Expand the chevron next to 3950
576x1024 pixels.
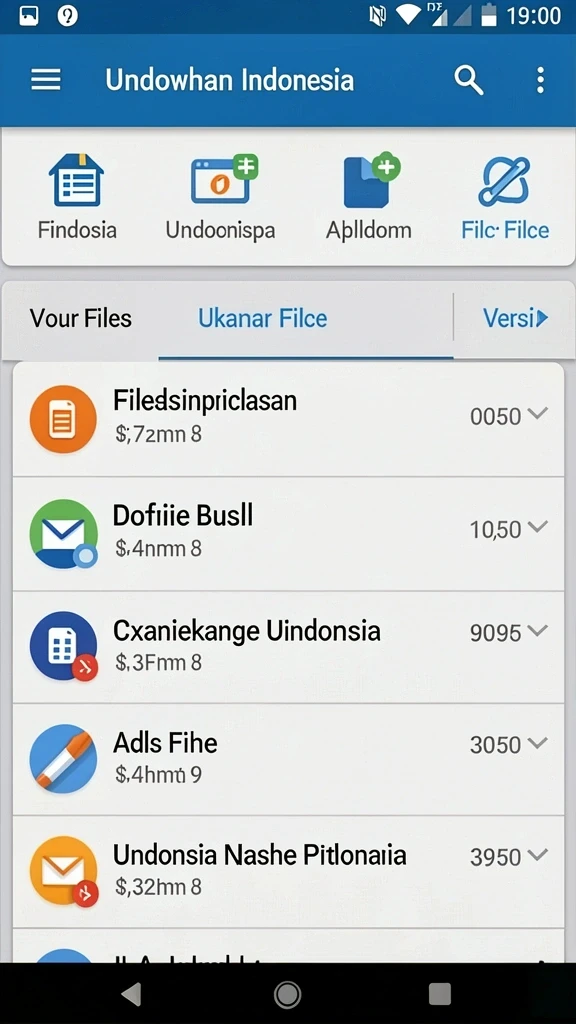(537, 855)
